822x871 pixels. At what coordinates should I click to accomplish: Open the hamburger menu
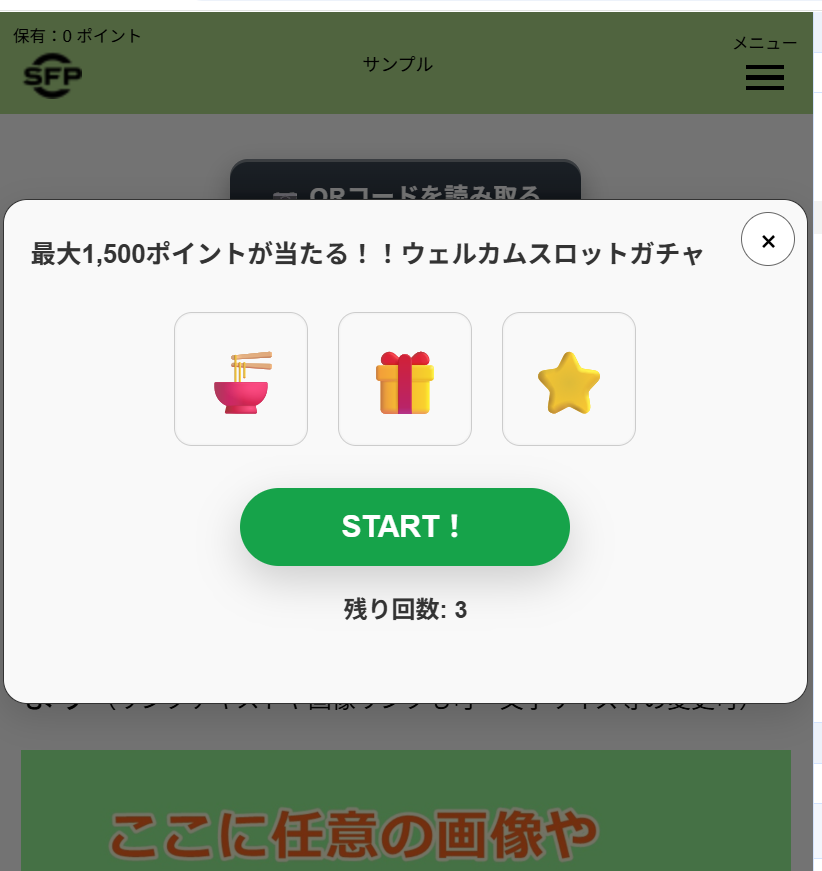click(764, 77)
